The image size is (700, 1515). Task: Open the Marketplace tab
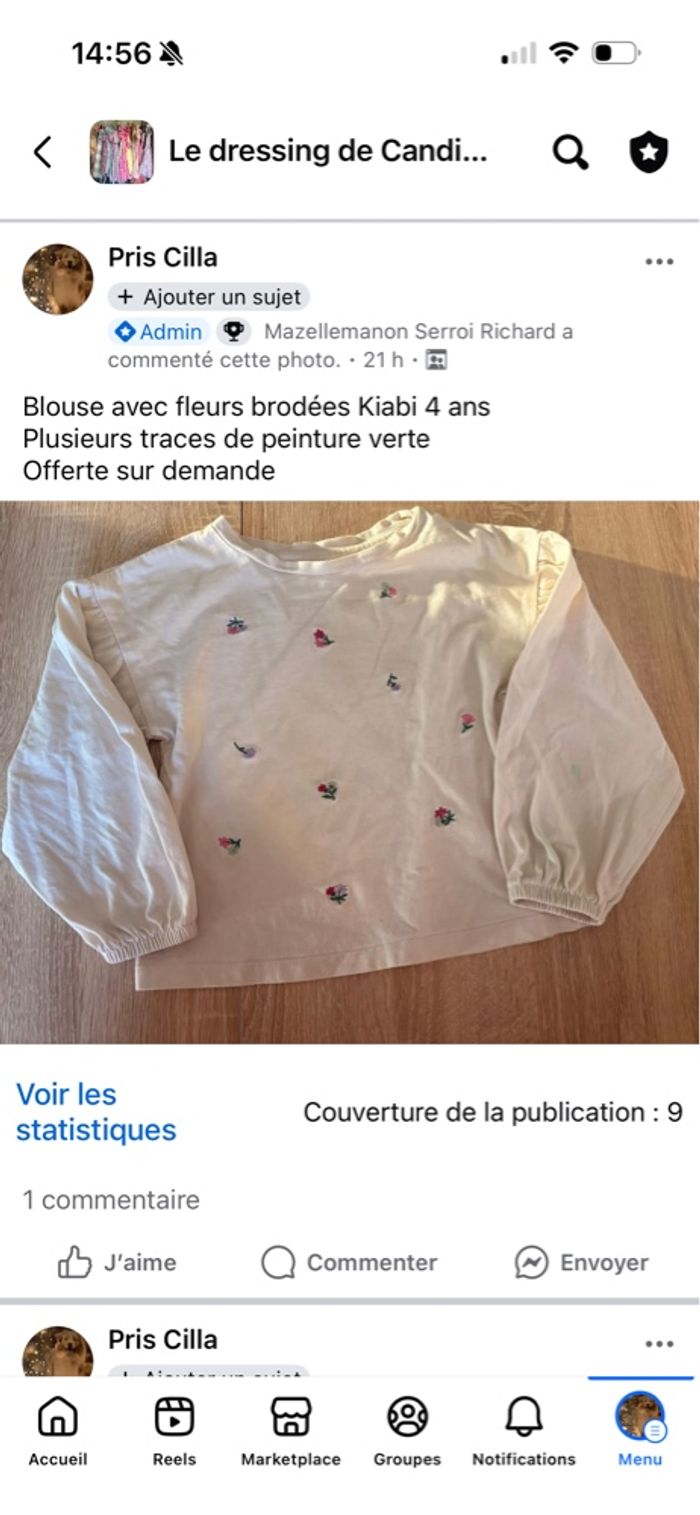click(x=290, y=1431)
